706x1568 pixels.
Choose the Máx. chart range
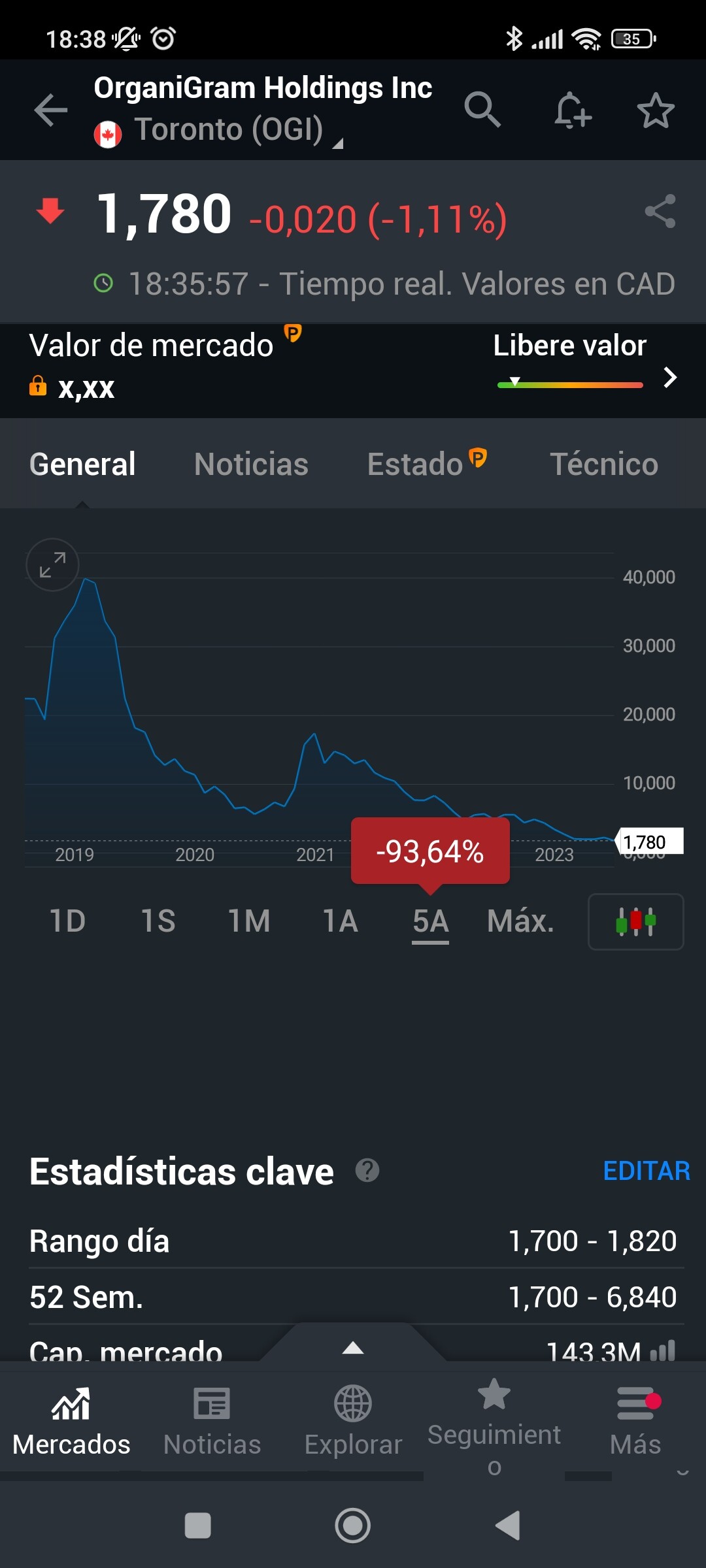tap(520, 921)
